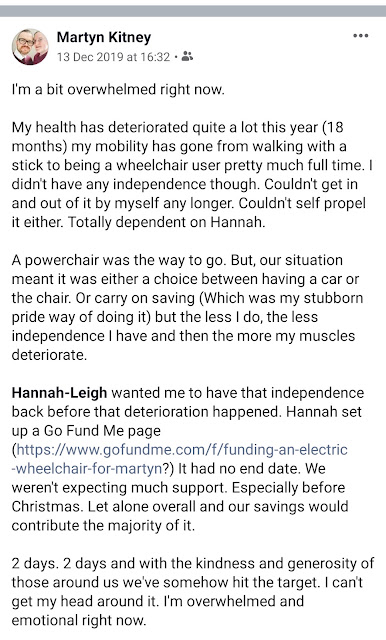Open Martyn Kitney's profile picture
The image size is (386, 640).
tap(30, 47)
